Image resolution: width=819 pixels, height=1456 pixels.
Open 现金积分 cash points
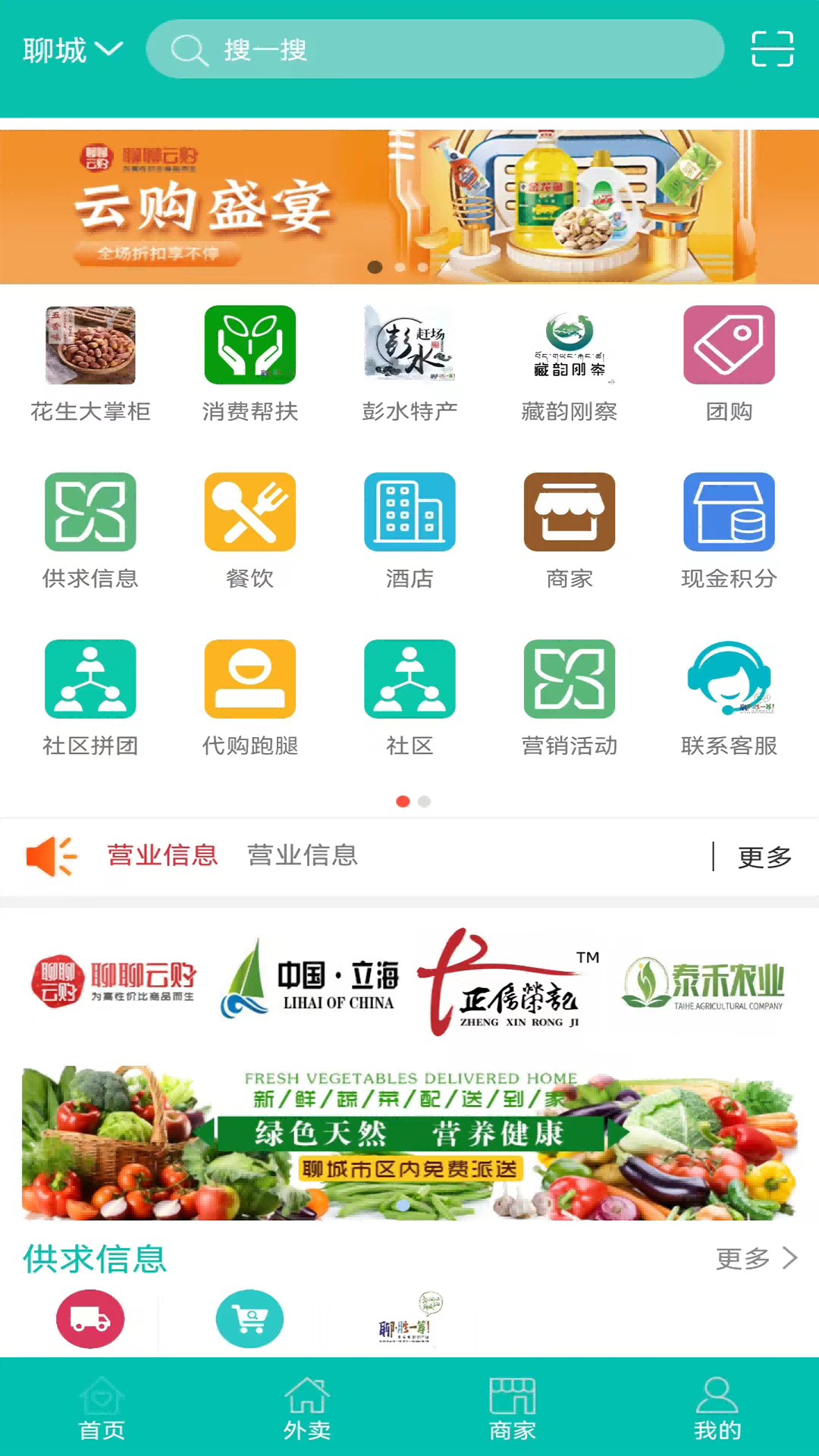[x=729, y=531]
